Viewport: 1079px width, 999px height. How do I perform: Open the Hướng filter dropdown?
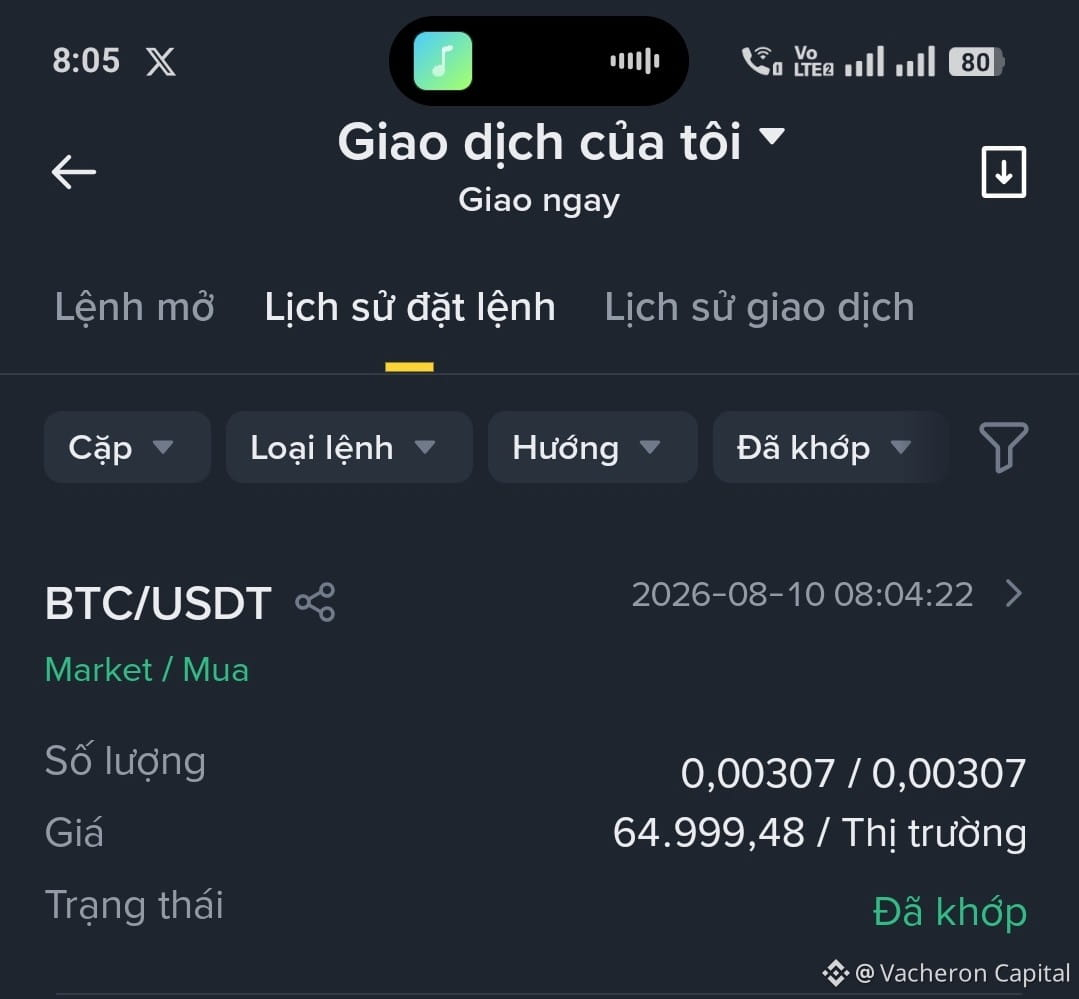(592, 447)
